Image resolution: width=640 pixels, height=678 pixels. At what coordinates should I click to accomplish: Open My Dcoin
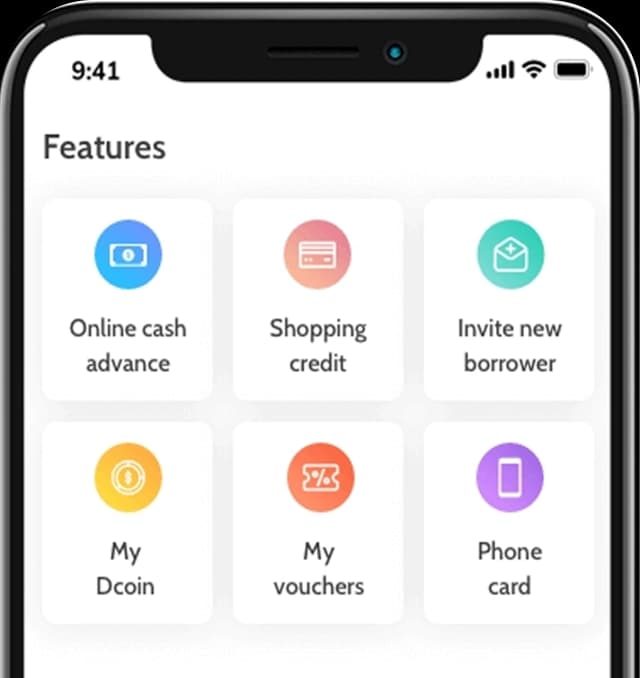point(127,522)
